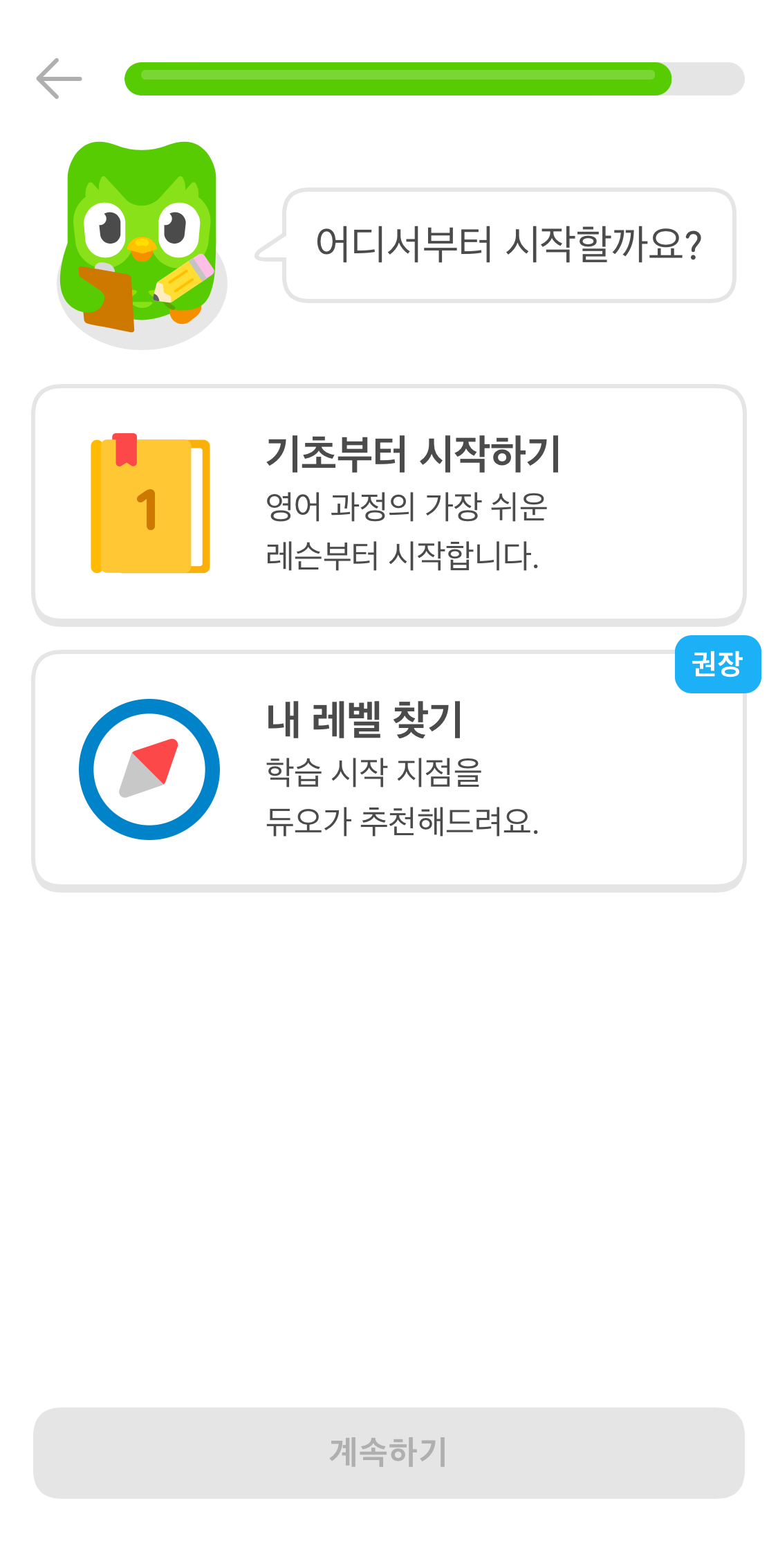Click the clipboard in Duo's hands
778x1568 pixels.
107,298
